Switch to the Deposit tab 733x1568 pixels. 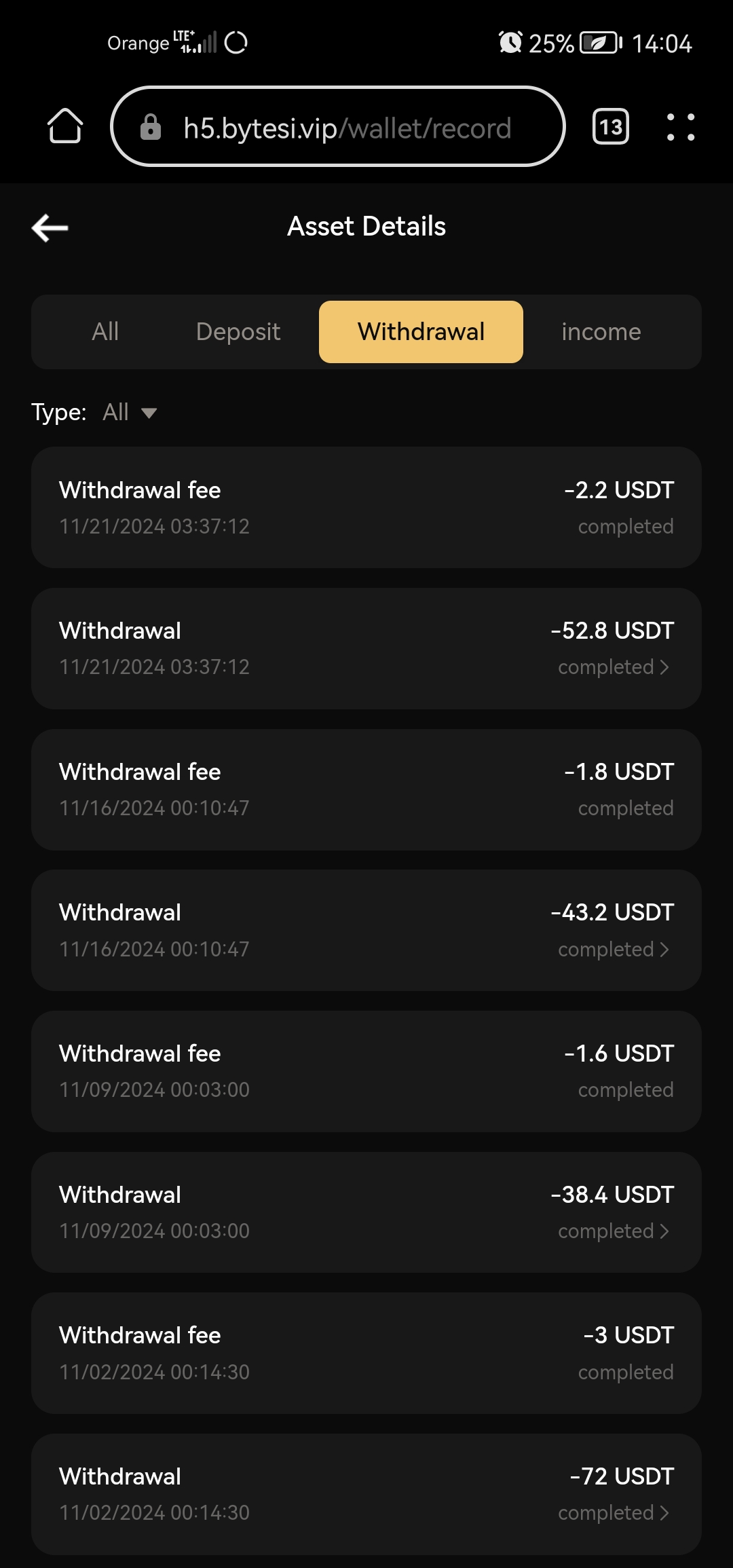pyautogui.click(x=238, y=332)
